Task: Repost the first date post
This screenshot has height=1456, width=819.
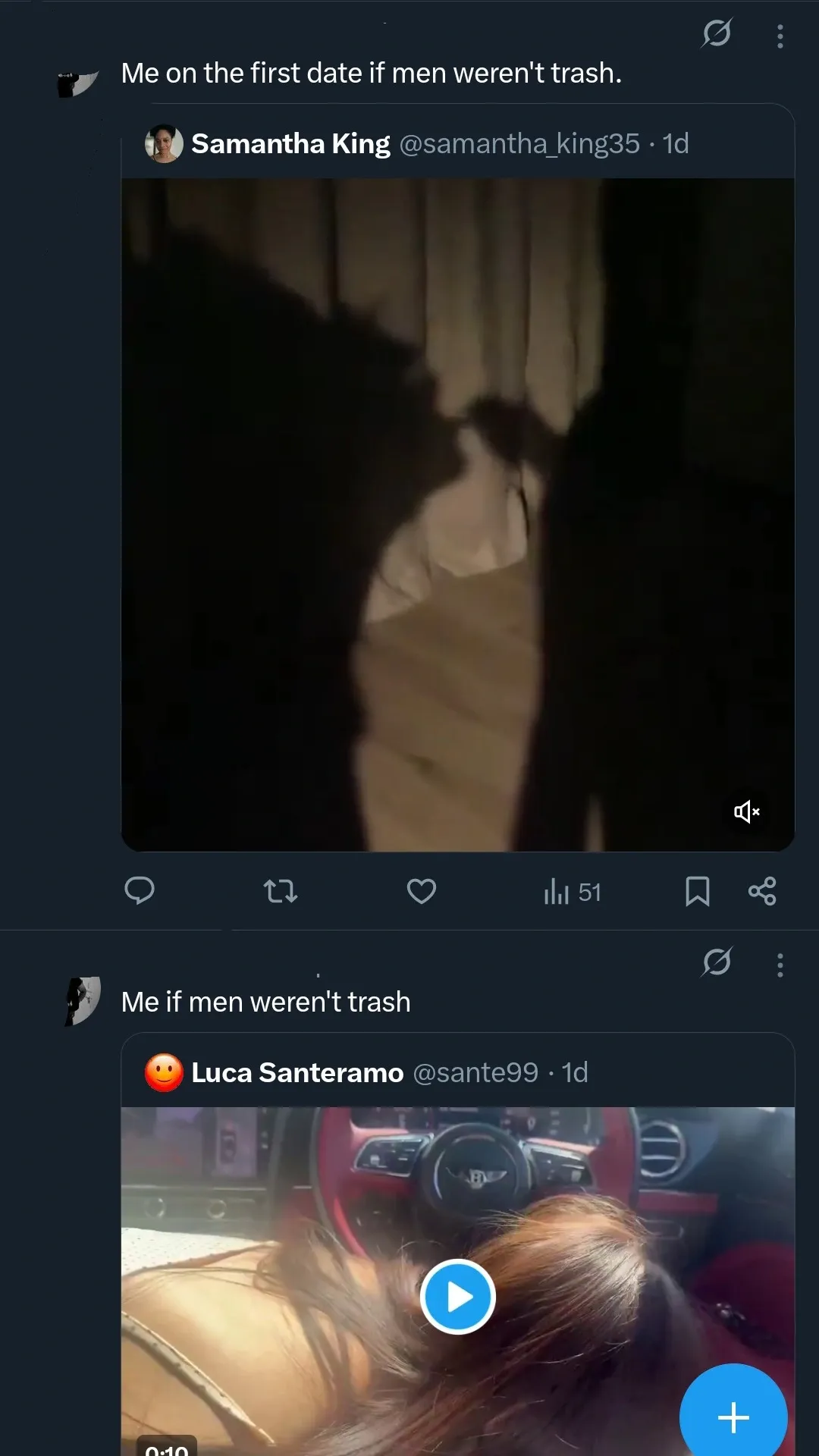Action: point(280,891)
